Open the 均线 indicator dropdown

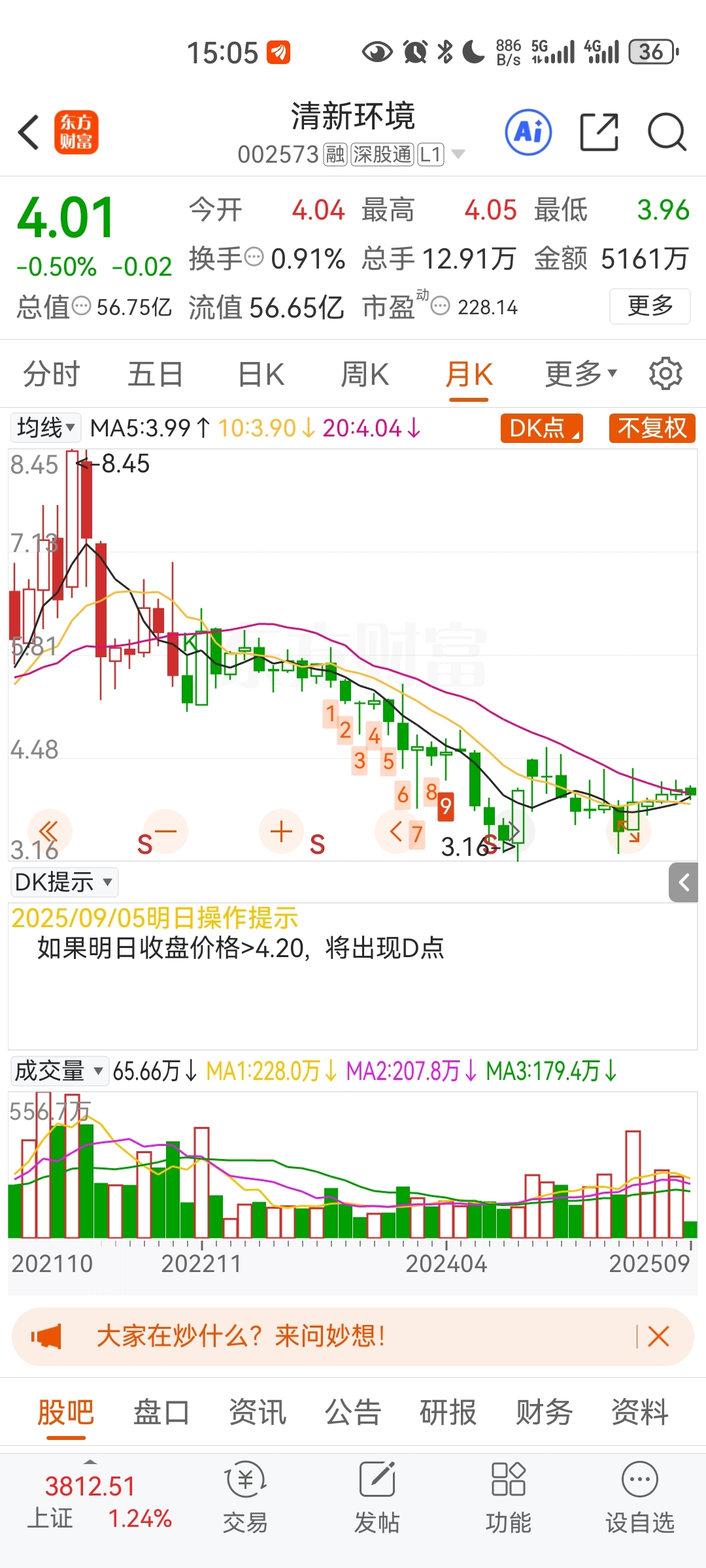(x=46, y=428)
